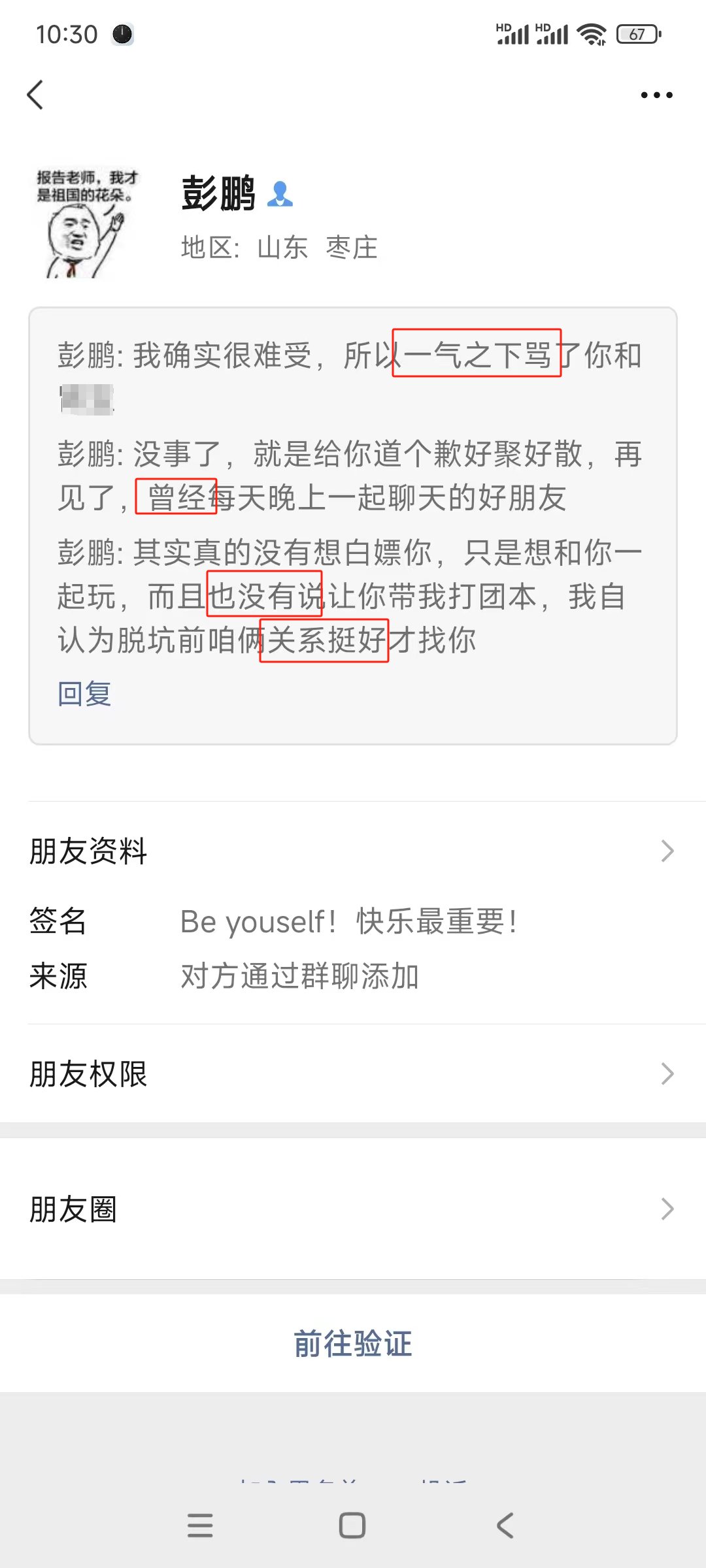The width and height of the screenshot is (706, 1568).
Task: Tap the home button in the navigation bar
Action: 352,1526
